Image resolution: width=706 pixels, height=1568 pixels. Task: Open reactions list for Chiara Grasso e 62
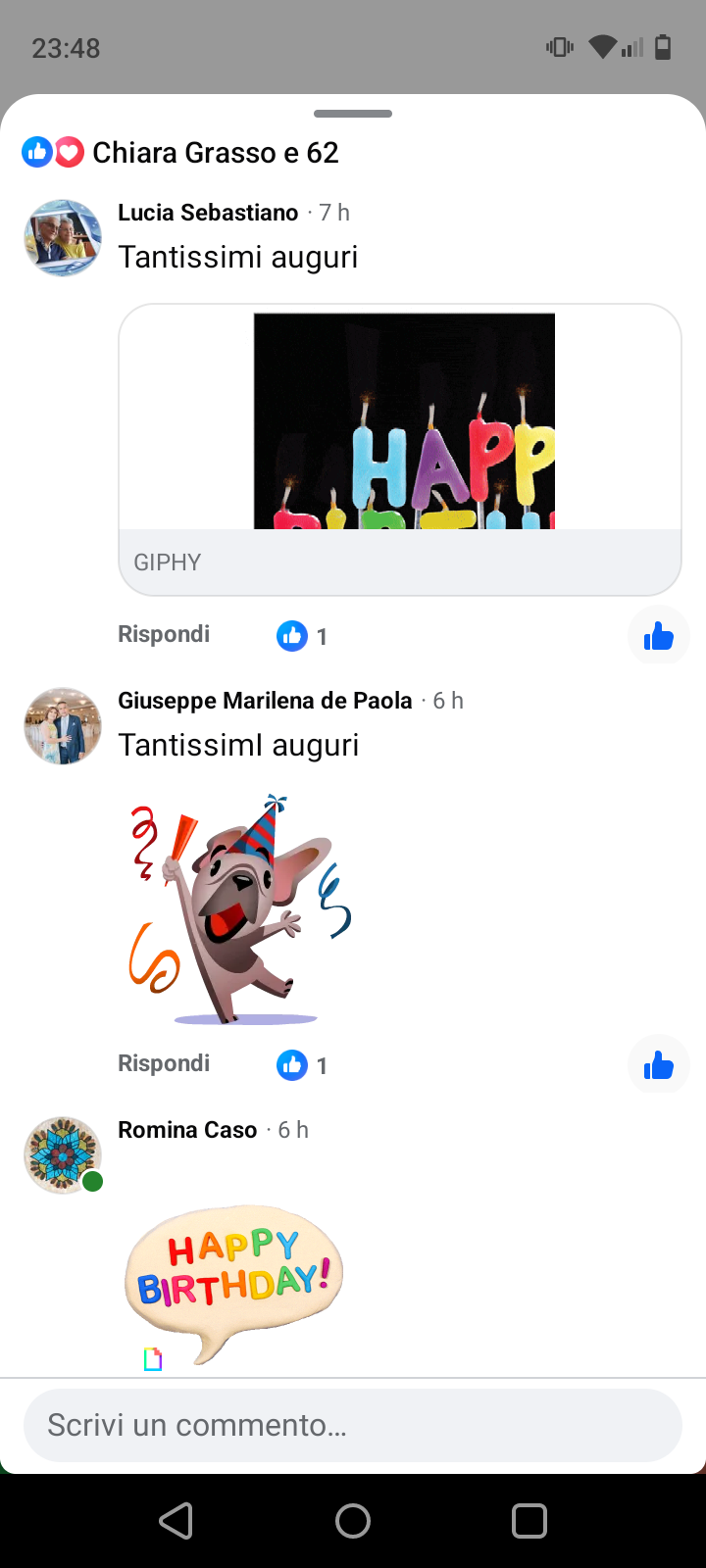click(181, 153)
